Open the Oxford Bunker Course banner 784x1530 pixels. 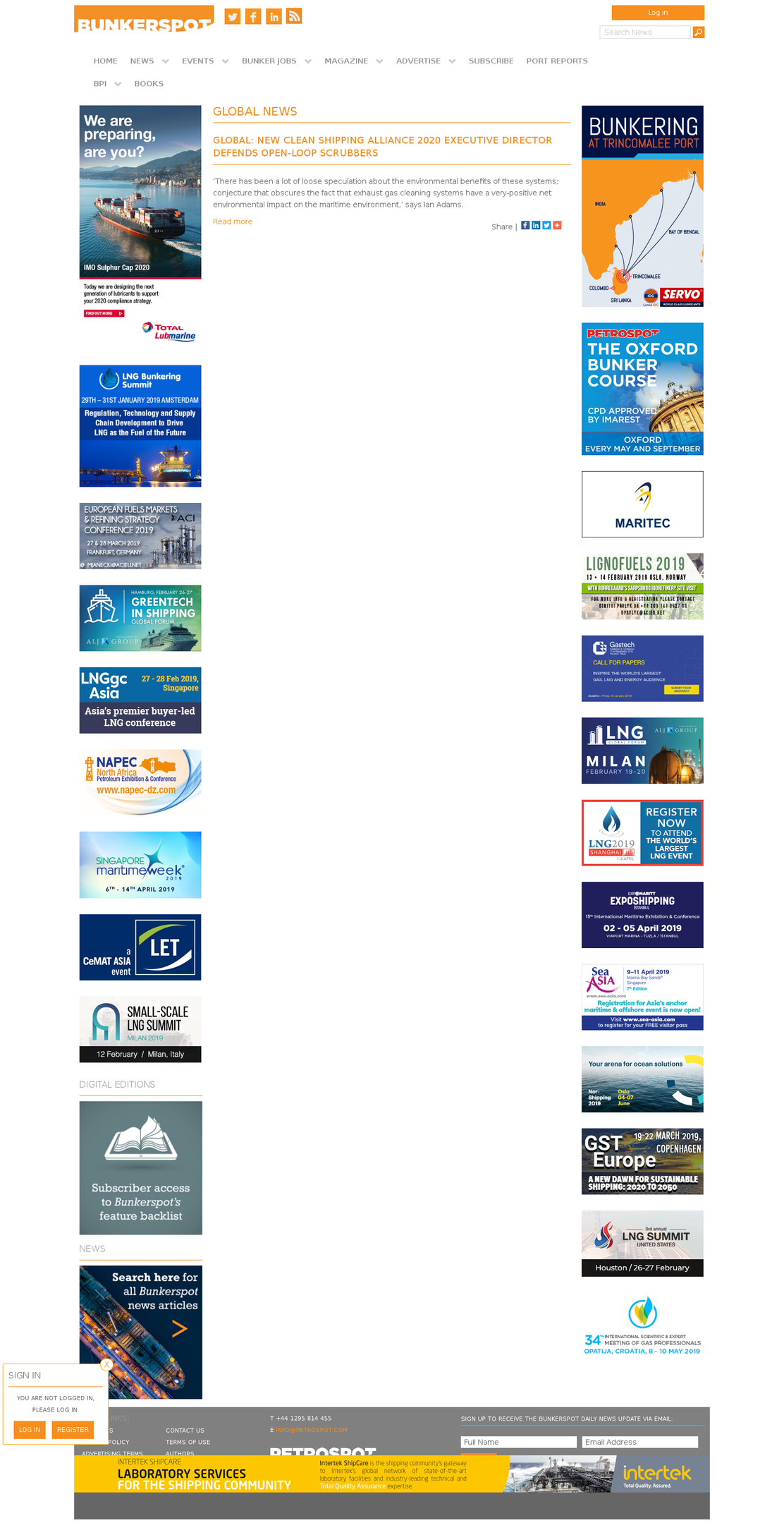point(642,389)
